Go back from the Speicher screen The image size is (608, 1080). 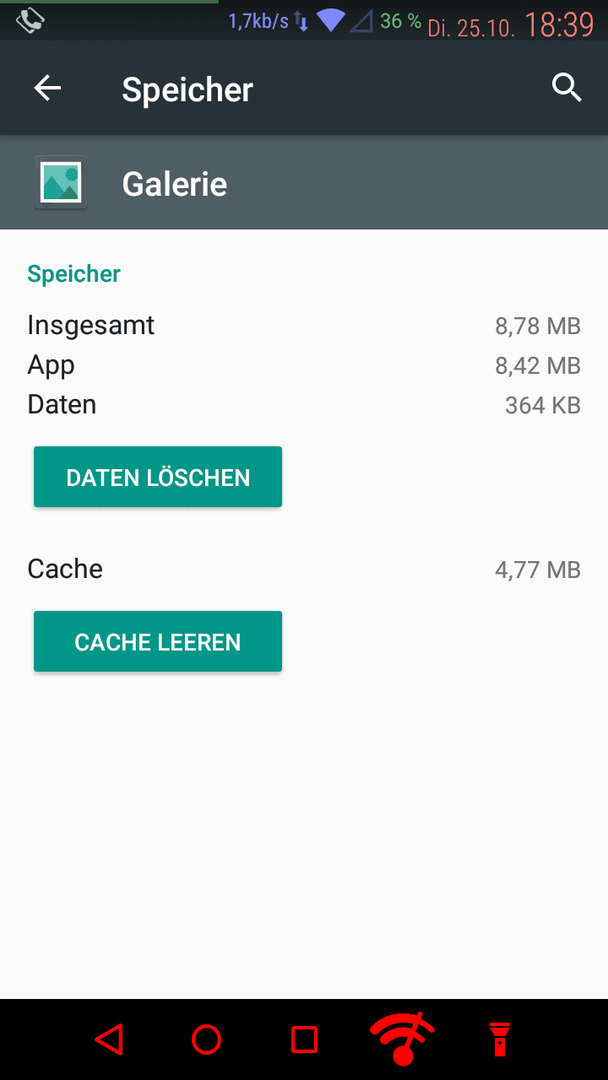click(47, 88)
